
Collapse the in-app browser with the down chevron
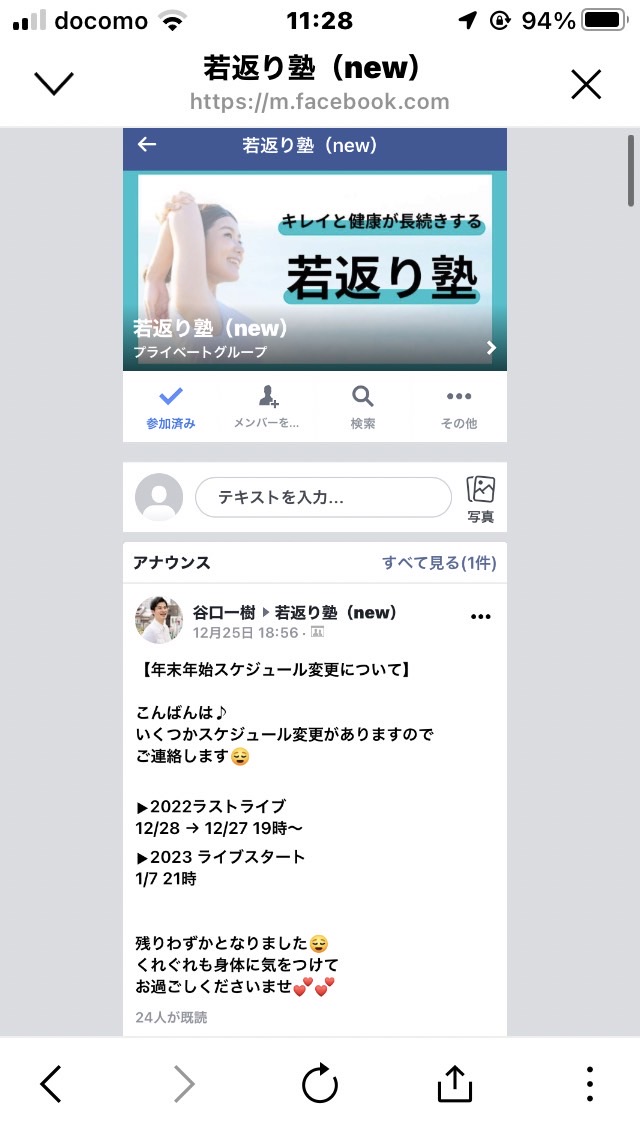click(54, 84)
